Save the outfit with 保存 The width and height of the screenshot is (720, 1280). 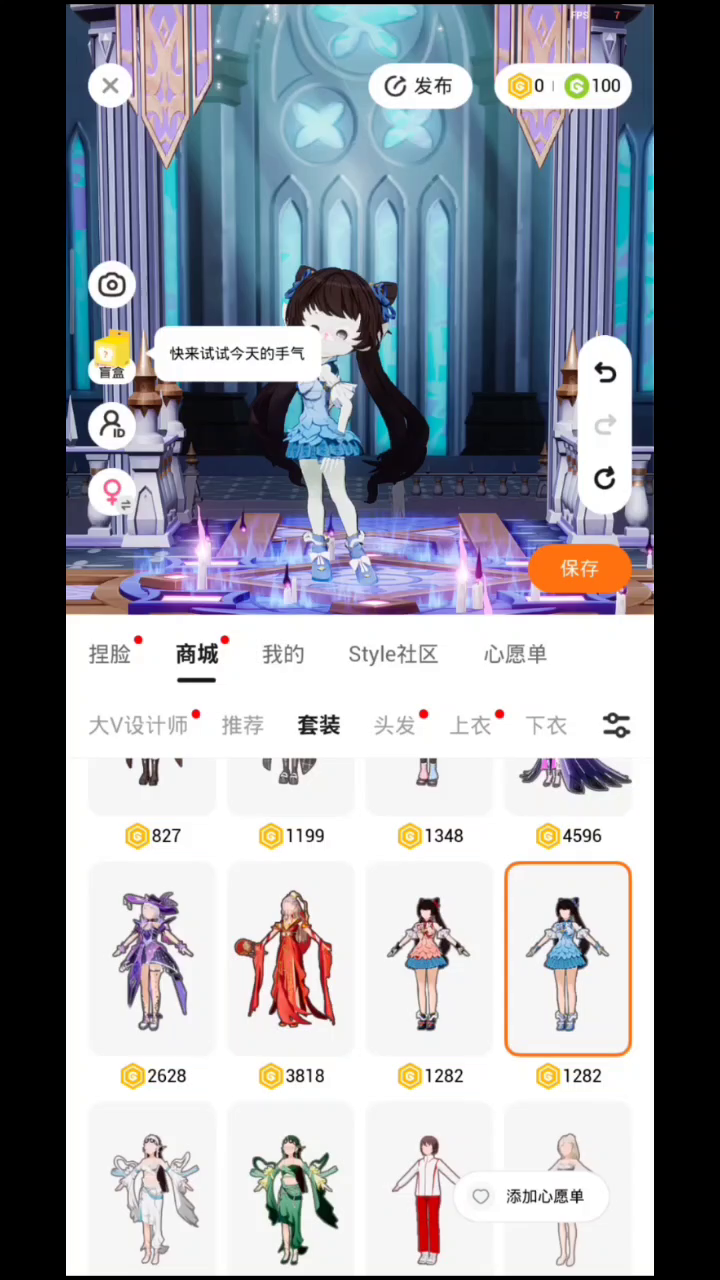[580, 569]
